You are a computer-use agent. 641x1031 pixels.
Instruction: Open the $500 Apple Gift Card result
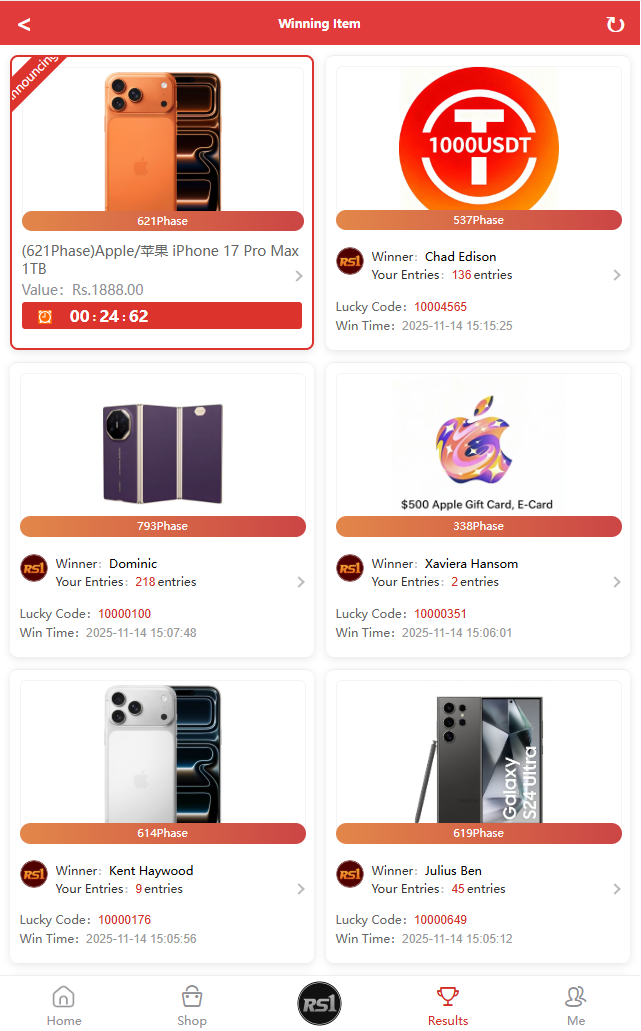[x=478, y=510]
